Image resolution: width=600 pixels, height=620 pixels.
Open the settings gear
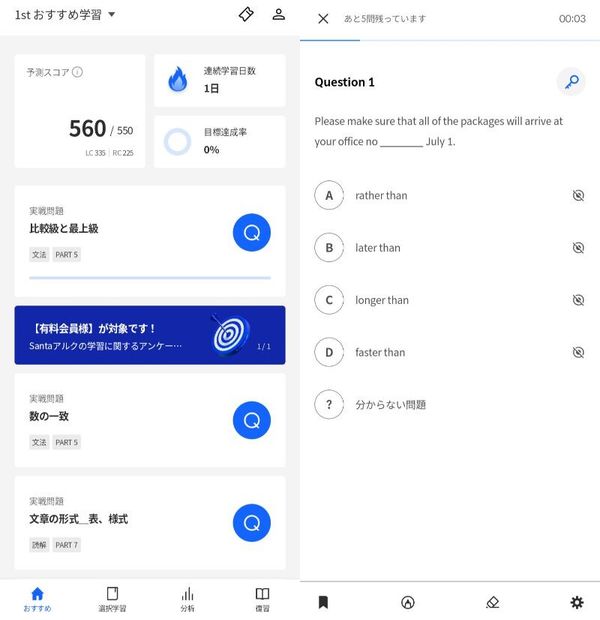pos(577,602)
